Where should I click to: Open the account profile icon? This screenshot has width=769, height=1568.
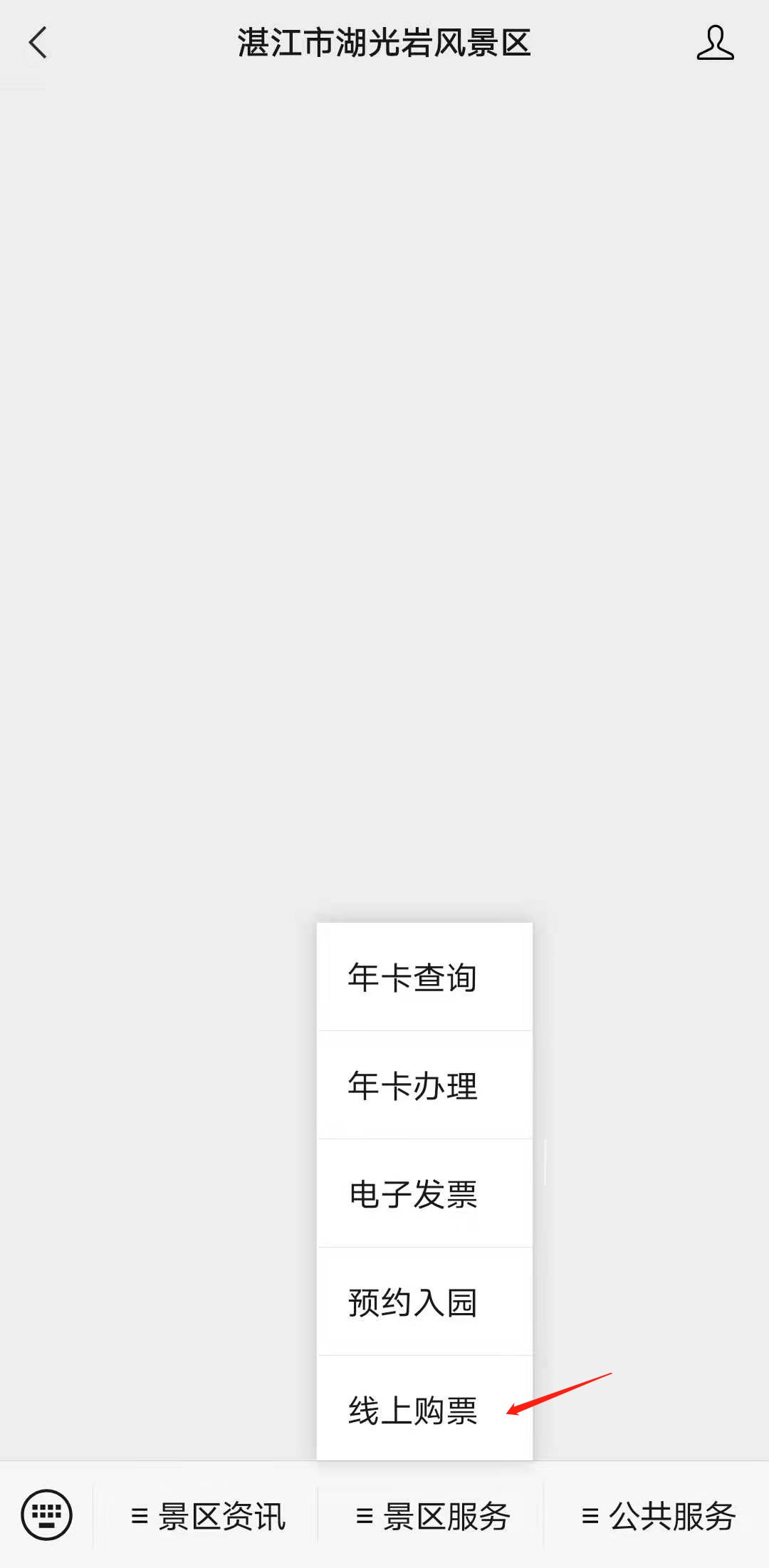pos(715,43)
